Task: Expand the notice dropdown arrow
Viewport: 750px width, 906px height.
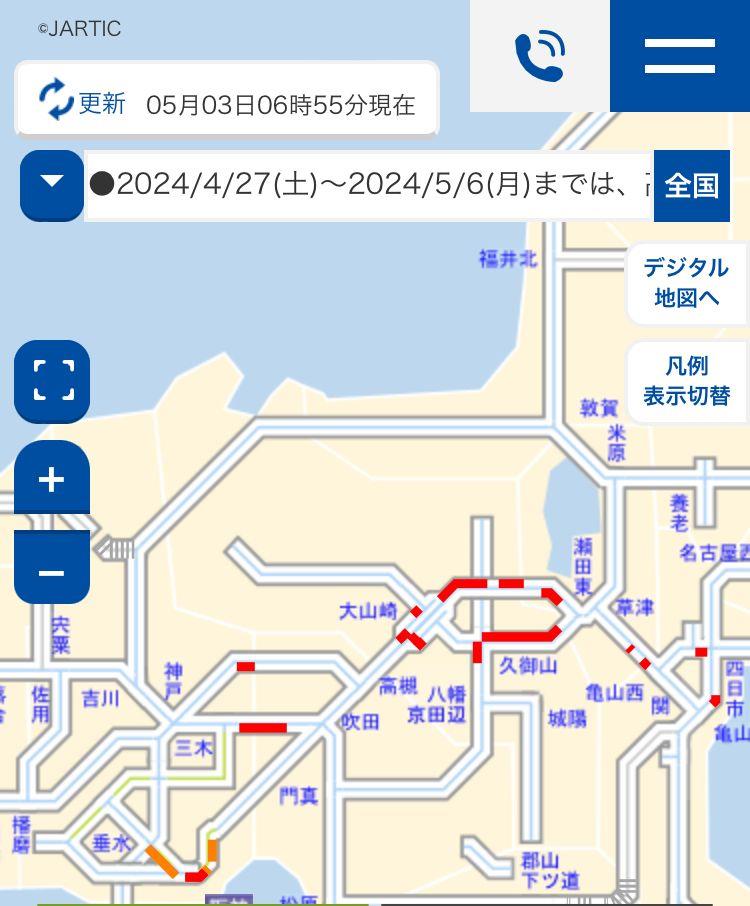Action: click(x=52, y=184)
